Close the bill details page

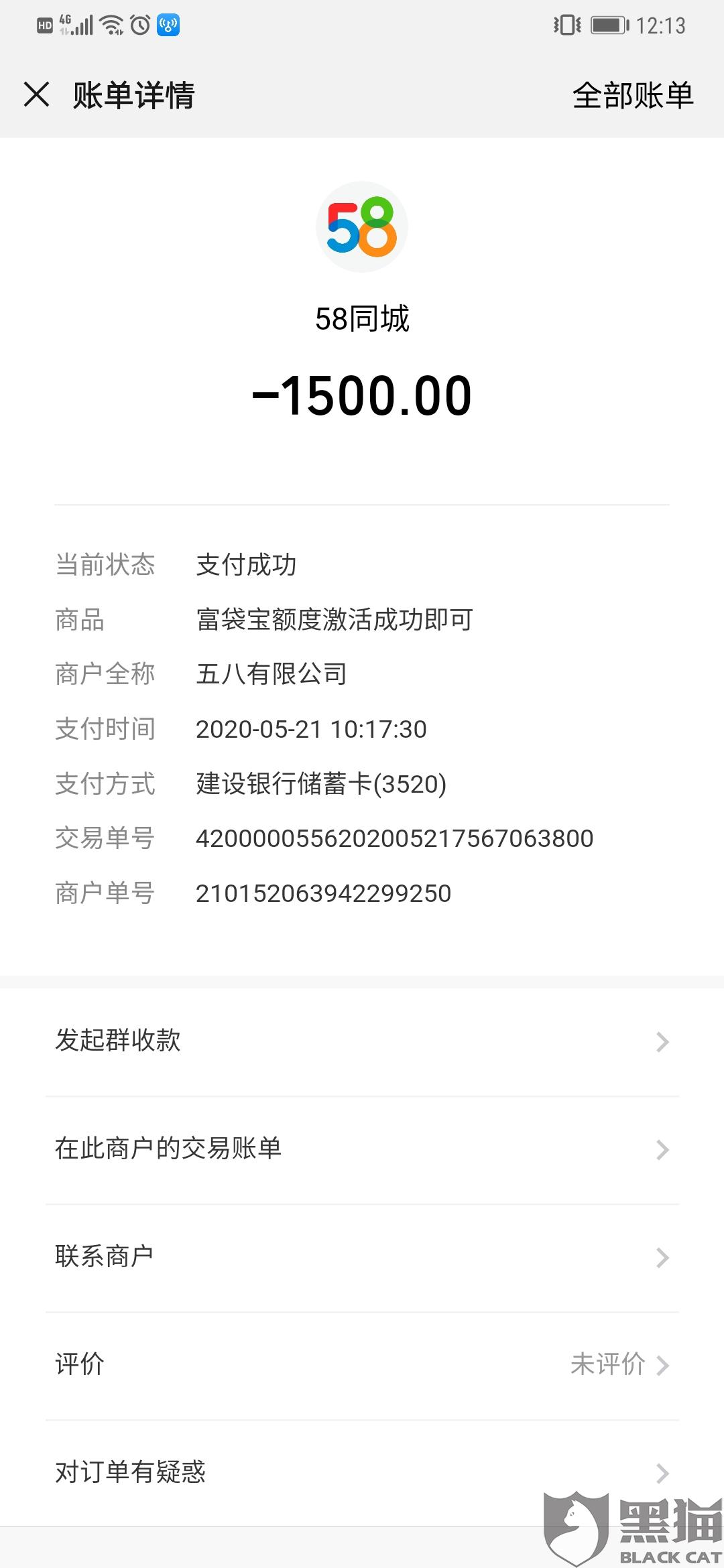[37, 94]
